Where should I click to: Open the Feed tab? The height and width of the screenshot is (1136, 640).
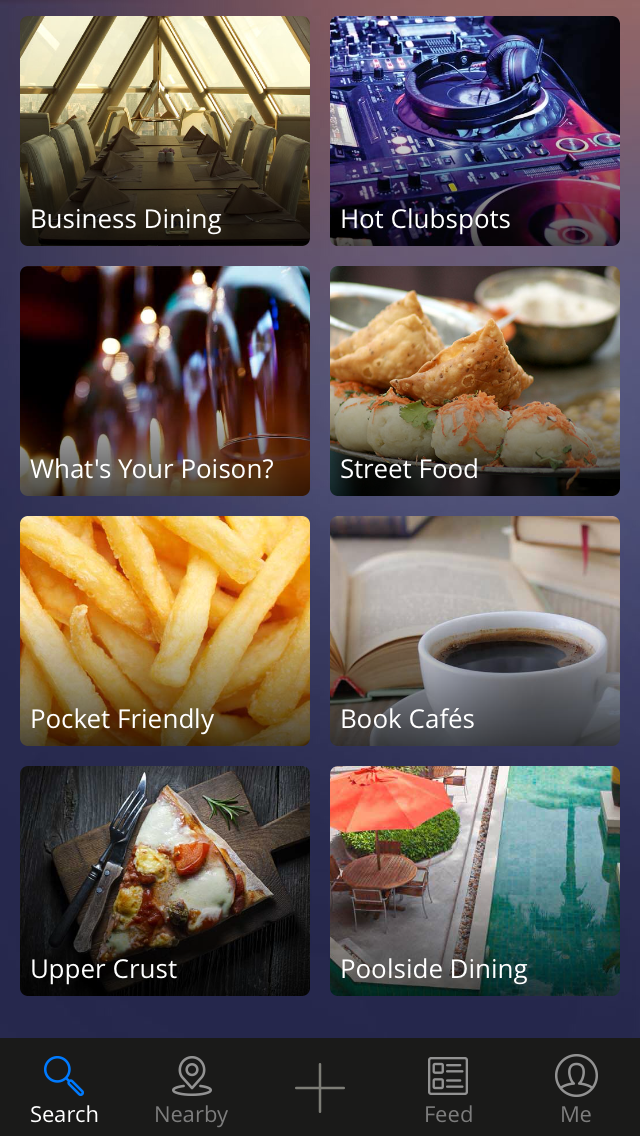pyautogui.click(x=448, y=1088)
